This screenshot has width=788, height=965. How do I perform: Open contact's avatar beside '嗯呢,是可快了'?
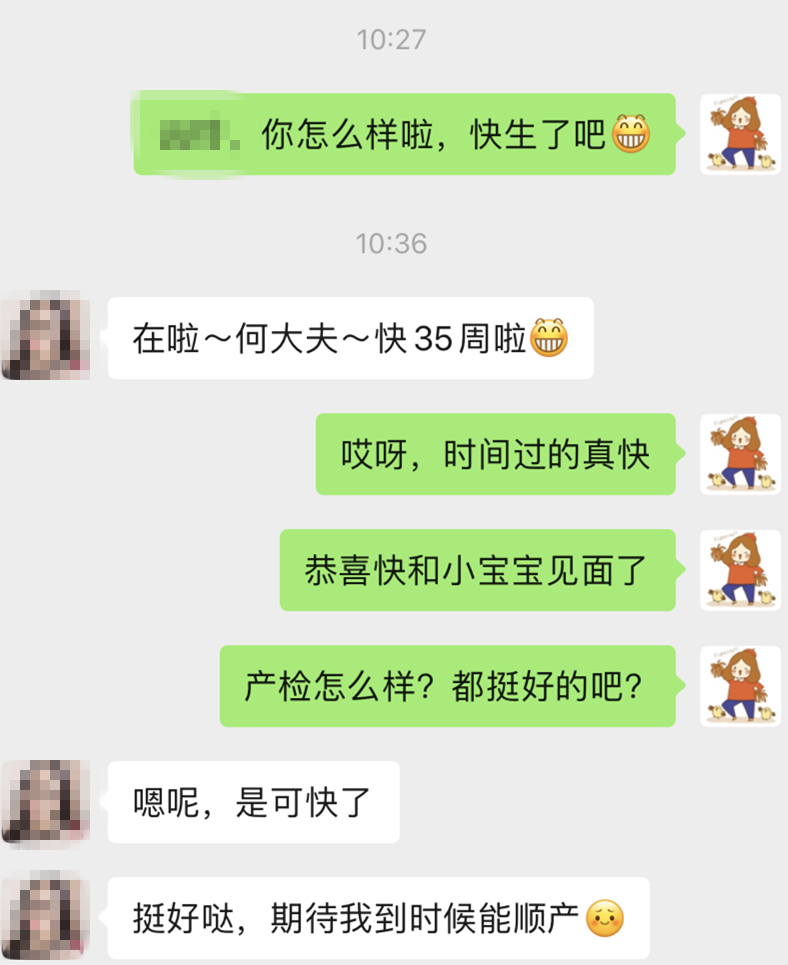45,802
